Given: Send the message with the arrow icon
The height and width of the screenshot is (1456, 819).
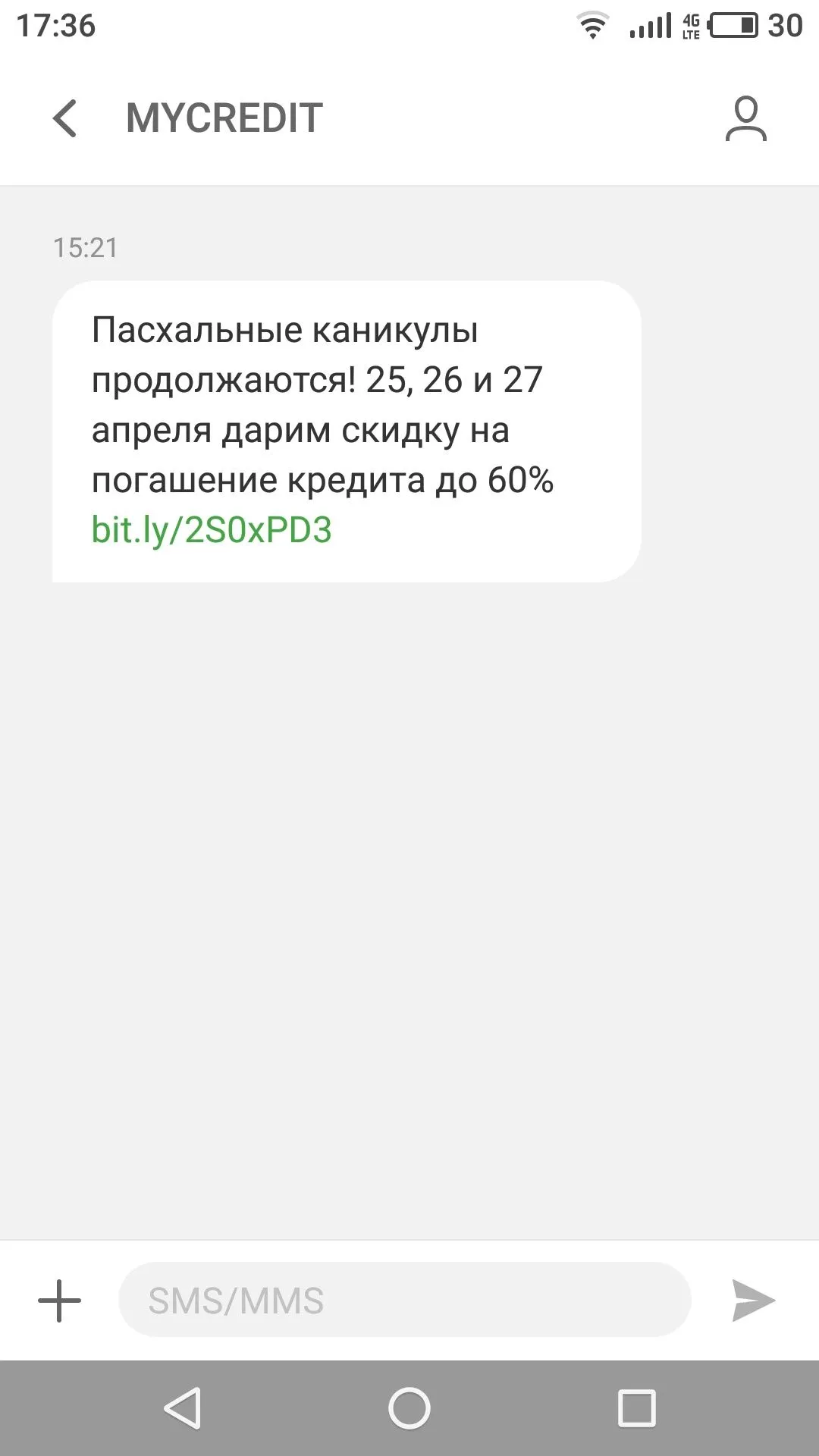Looking at the screenshot, I should click(752, 1301).
